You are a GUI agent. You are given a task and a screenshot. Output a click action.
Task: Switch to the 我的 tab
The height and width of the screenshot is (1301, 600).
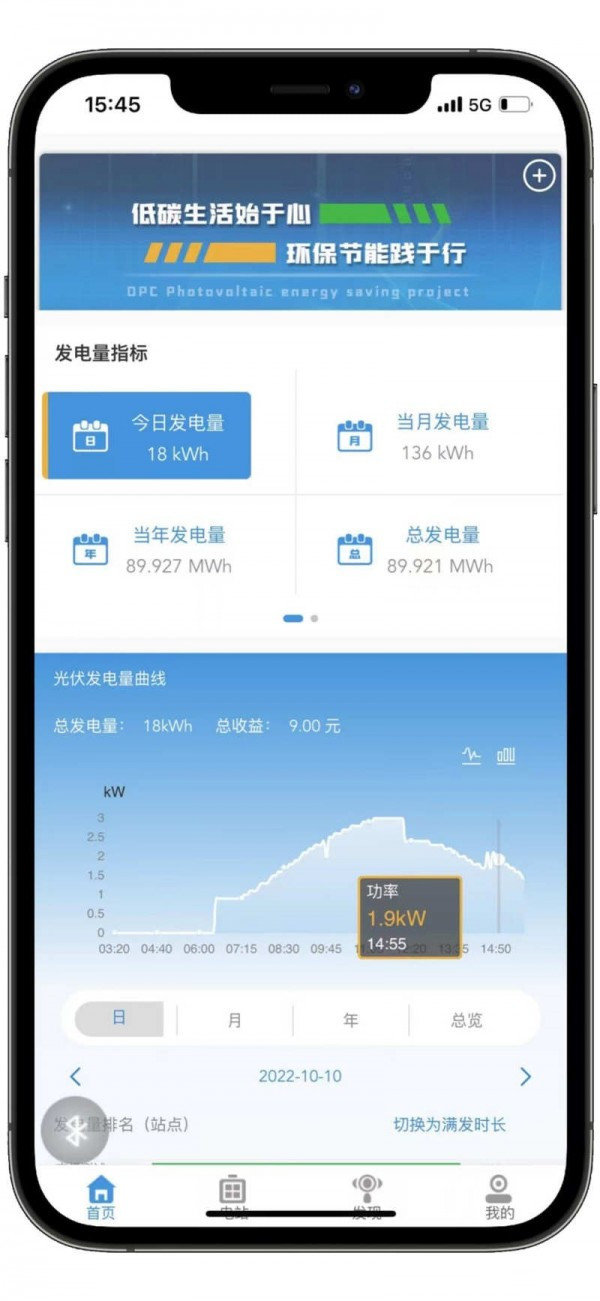click(x=499, y=1197)
